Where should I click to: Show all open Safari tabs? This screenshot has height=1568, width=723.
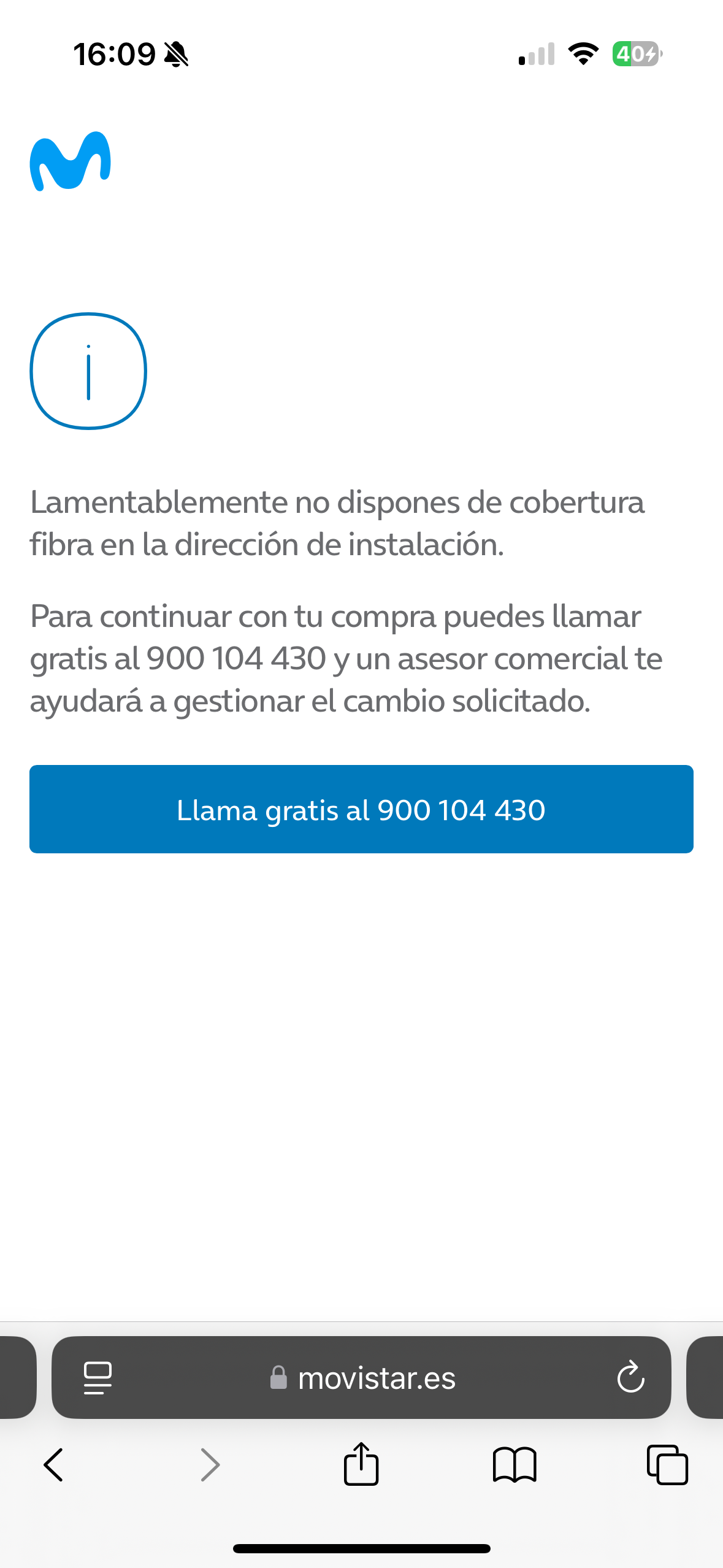coord(667,1465)
